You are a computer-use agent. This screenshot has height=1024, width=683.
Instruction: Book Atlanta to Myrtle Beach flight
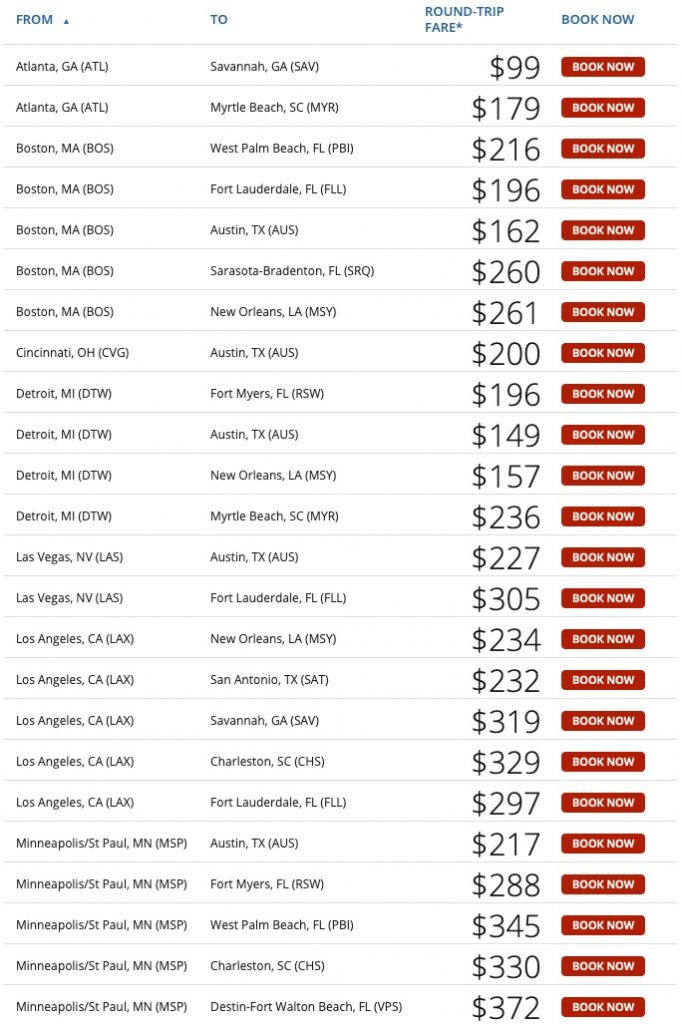click(603, 108)
